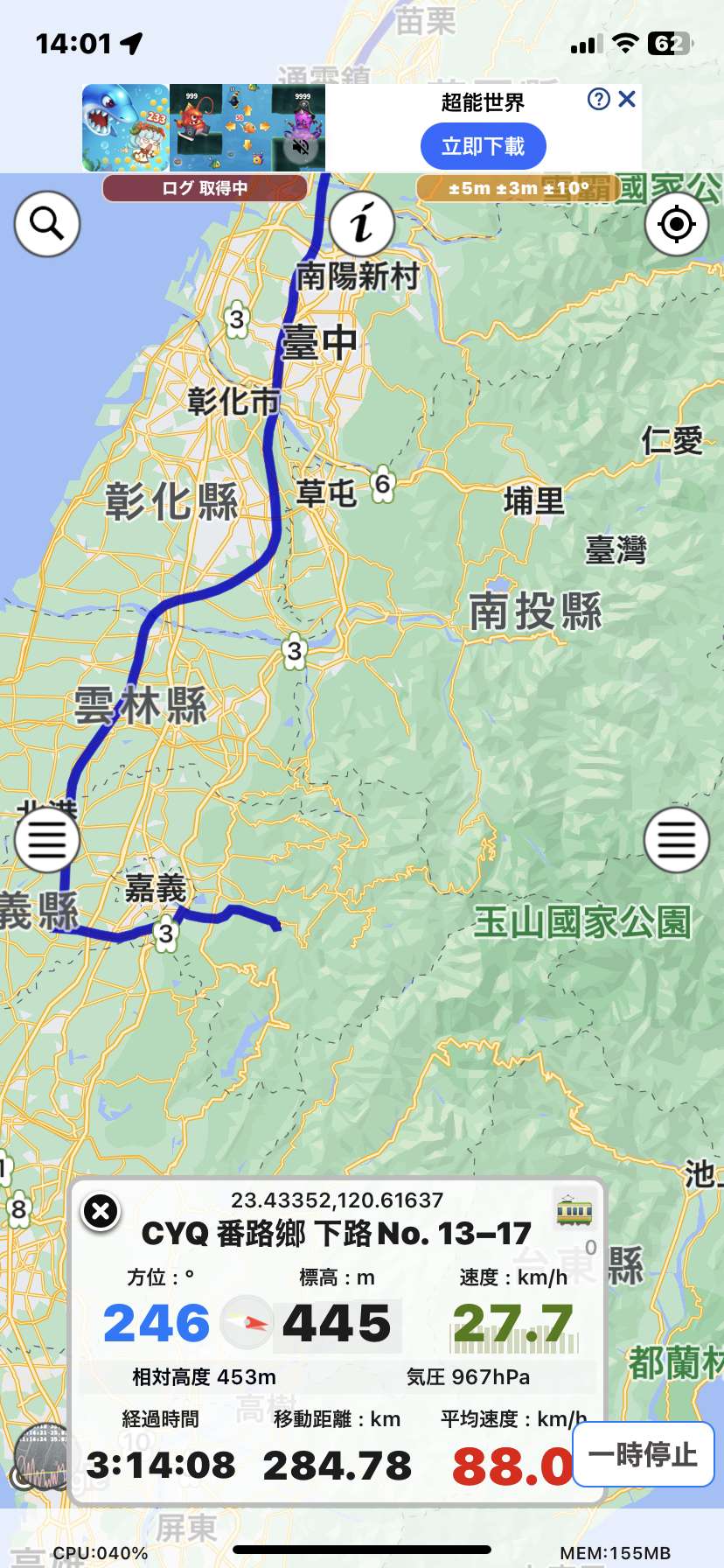This screenshot has width=724, height=1568.
Task: Open the info button
Action: [362, 224]
